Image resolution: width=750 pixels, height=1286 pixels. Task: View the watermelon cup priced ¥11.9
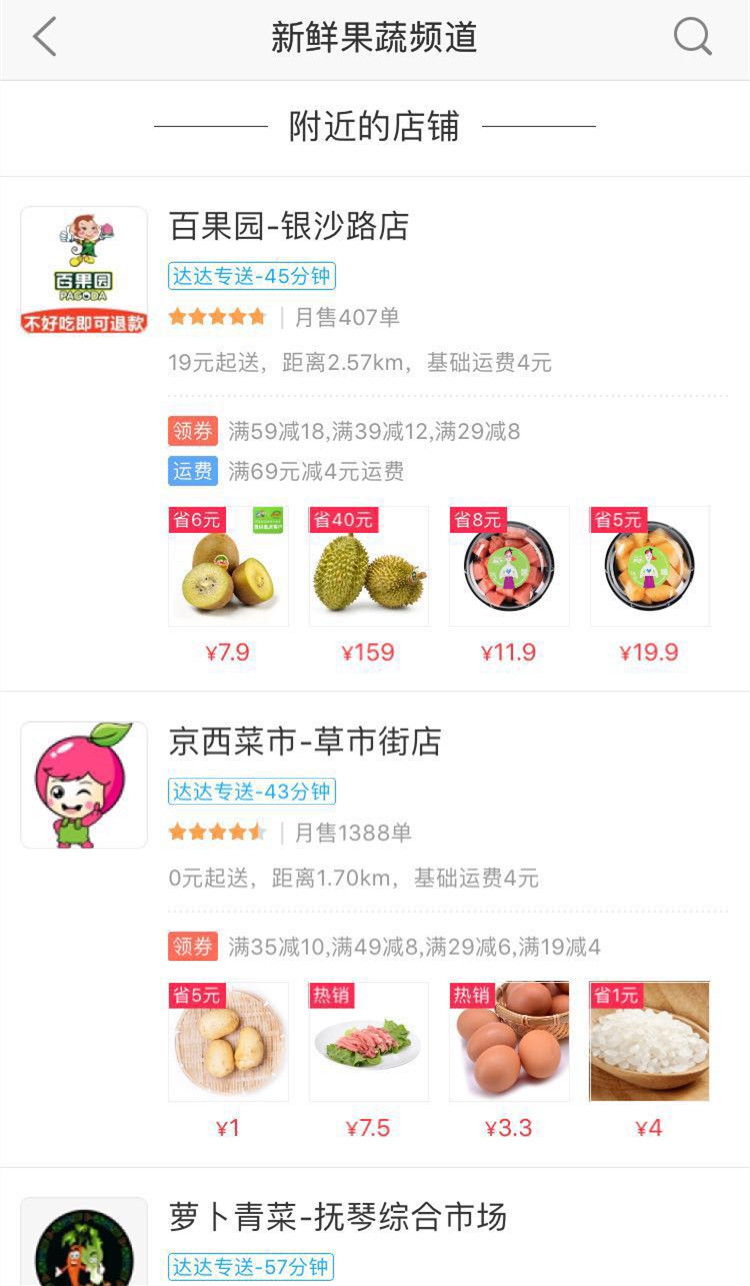509,567
